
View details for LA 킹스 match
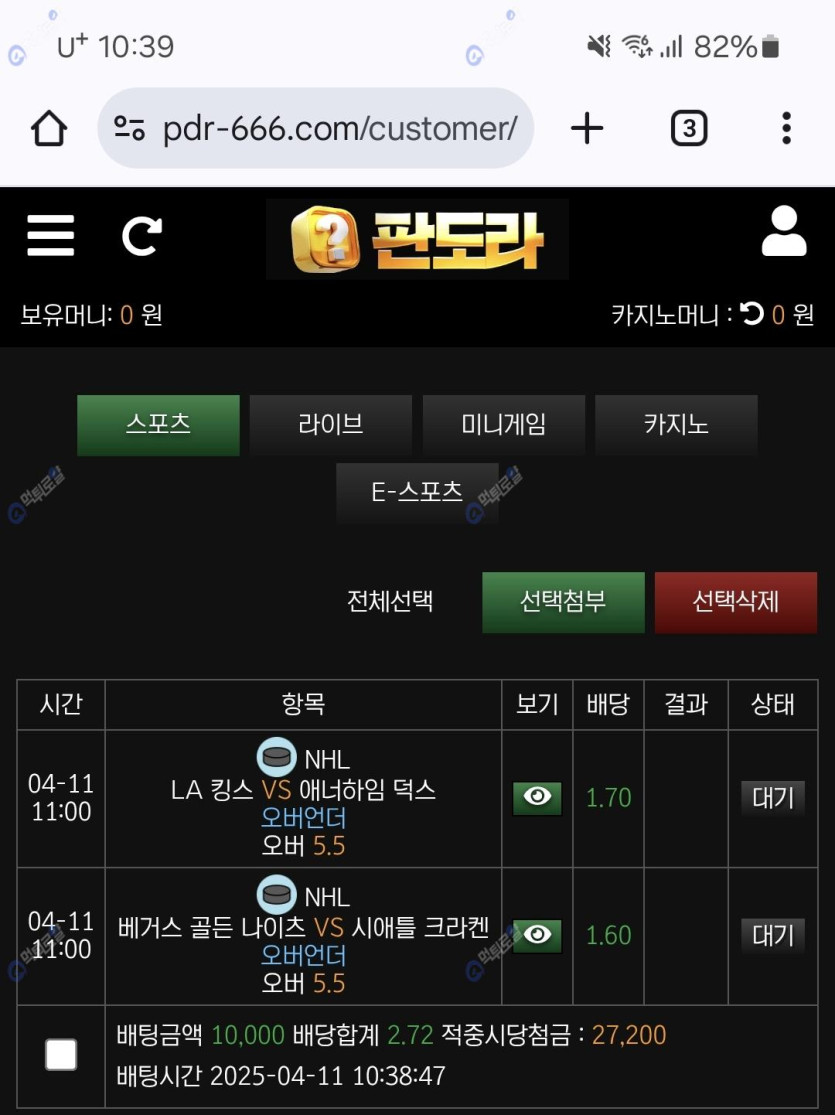537,798
